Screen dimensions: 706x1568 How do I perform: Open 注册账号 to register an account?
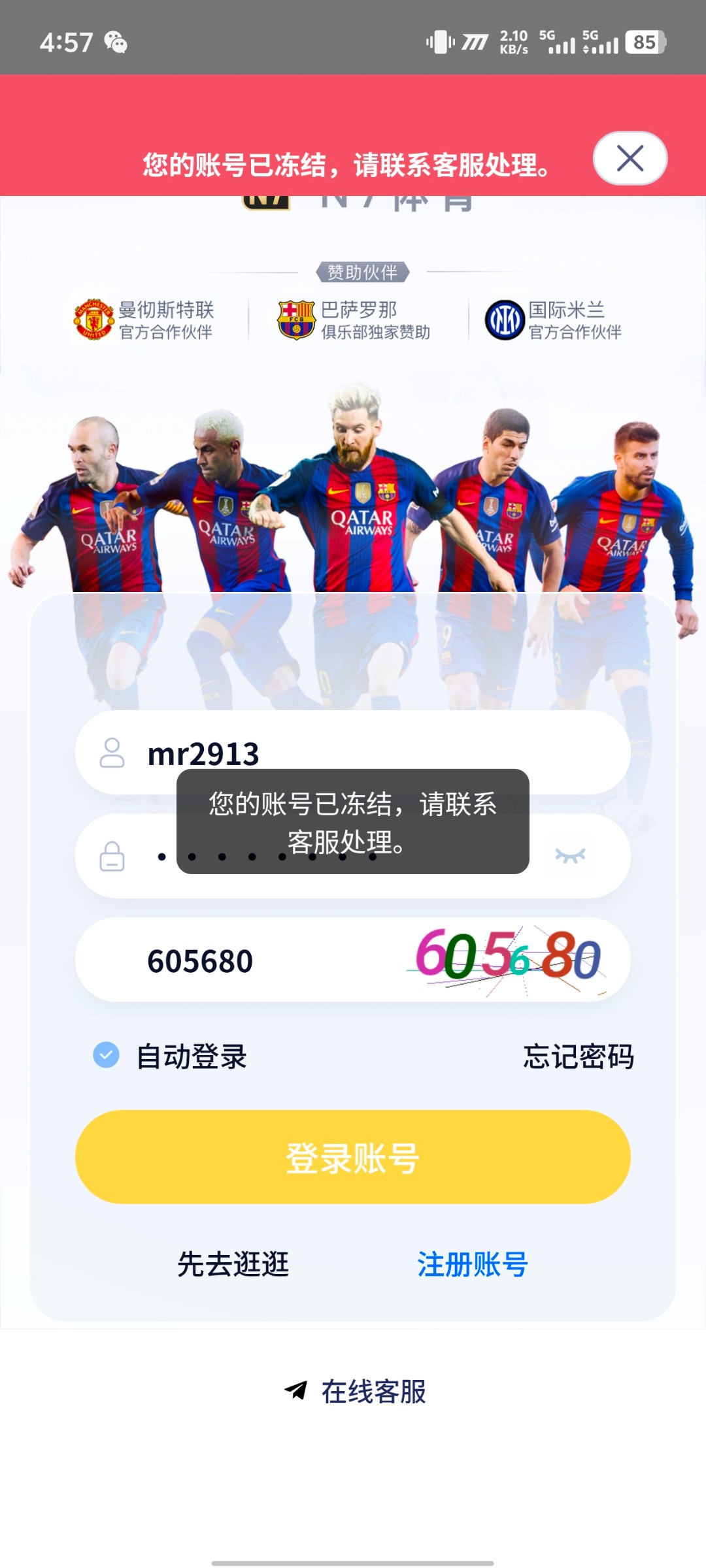[472, 1264]
